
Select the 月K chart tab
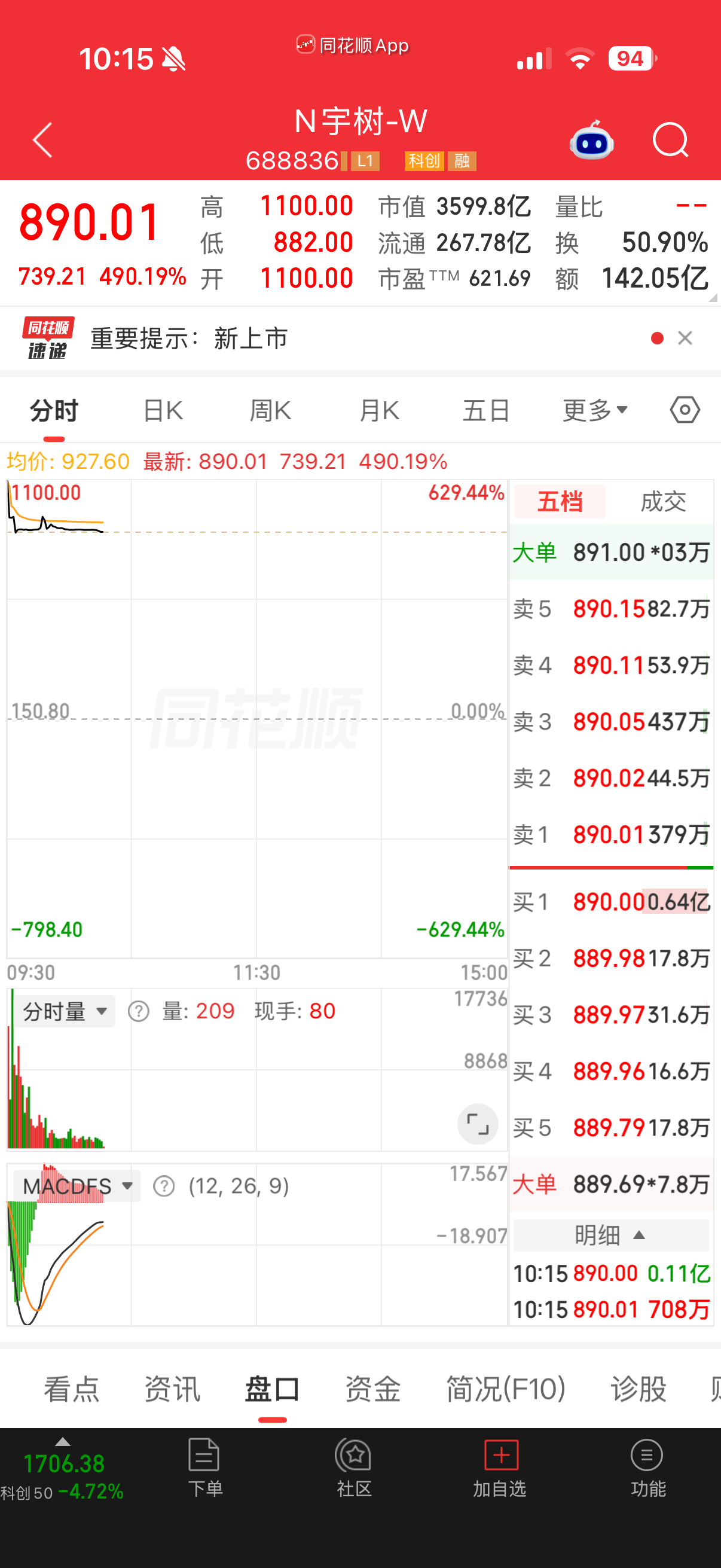(x=379, y=410)
